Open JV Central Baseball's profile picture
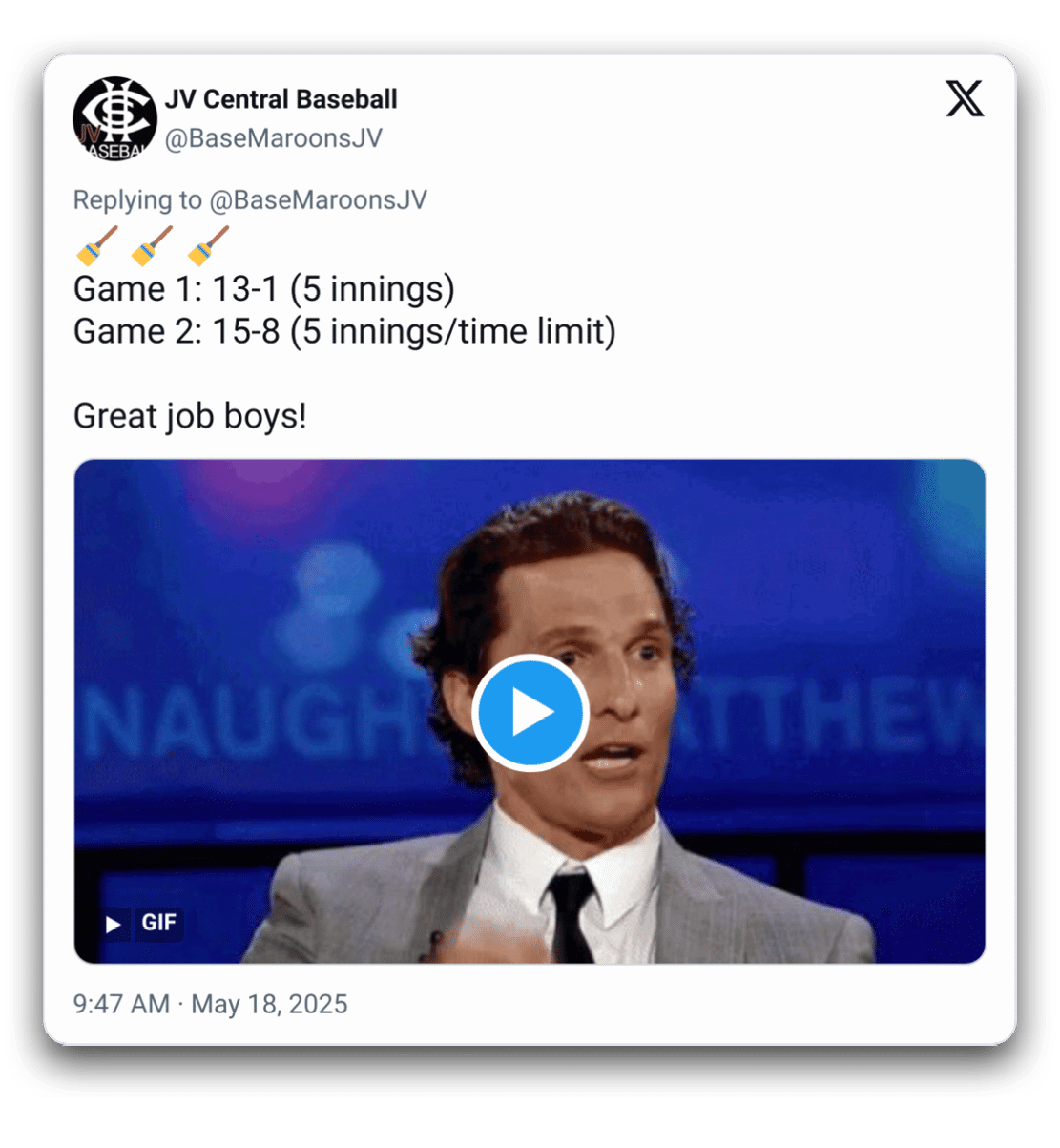The width and height of the screenshot is (1060, 1148). coord(114,119)
